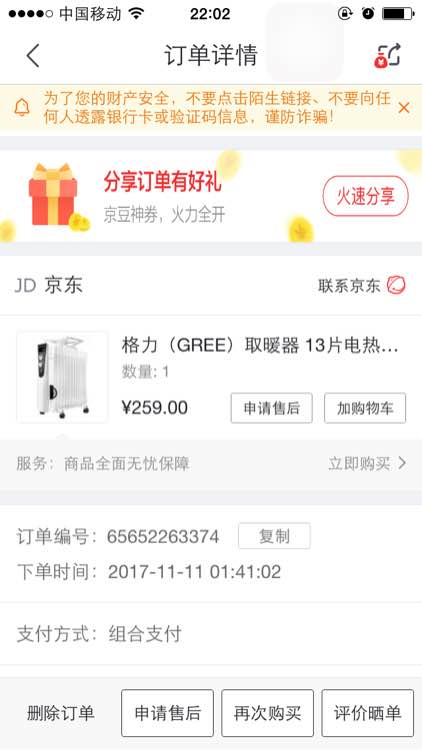Contact JD via 联系京东
Viewport: 422px width, 750px height.
[362, 286]
